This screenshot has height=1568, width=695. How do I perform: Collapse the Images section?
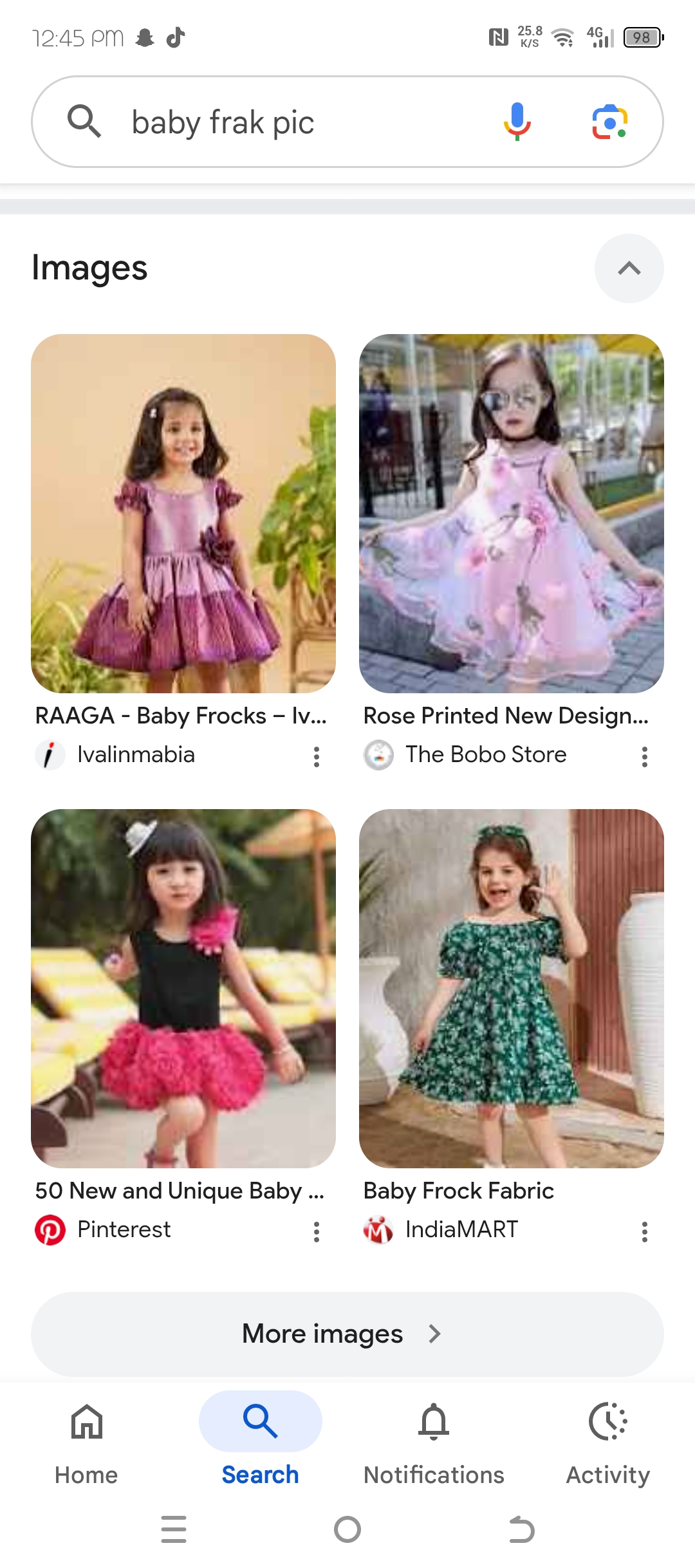(x=629, y=268)
